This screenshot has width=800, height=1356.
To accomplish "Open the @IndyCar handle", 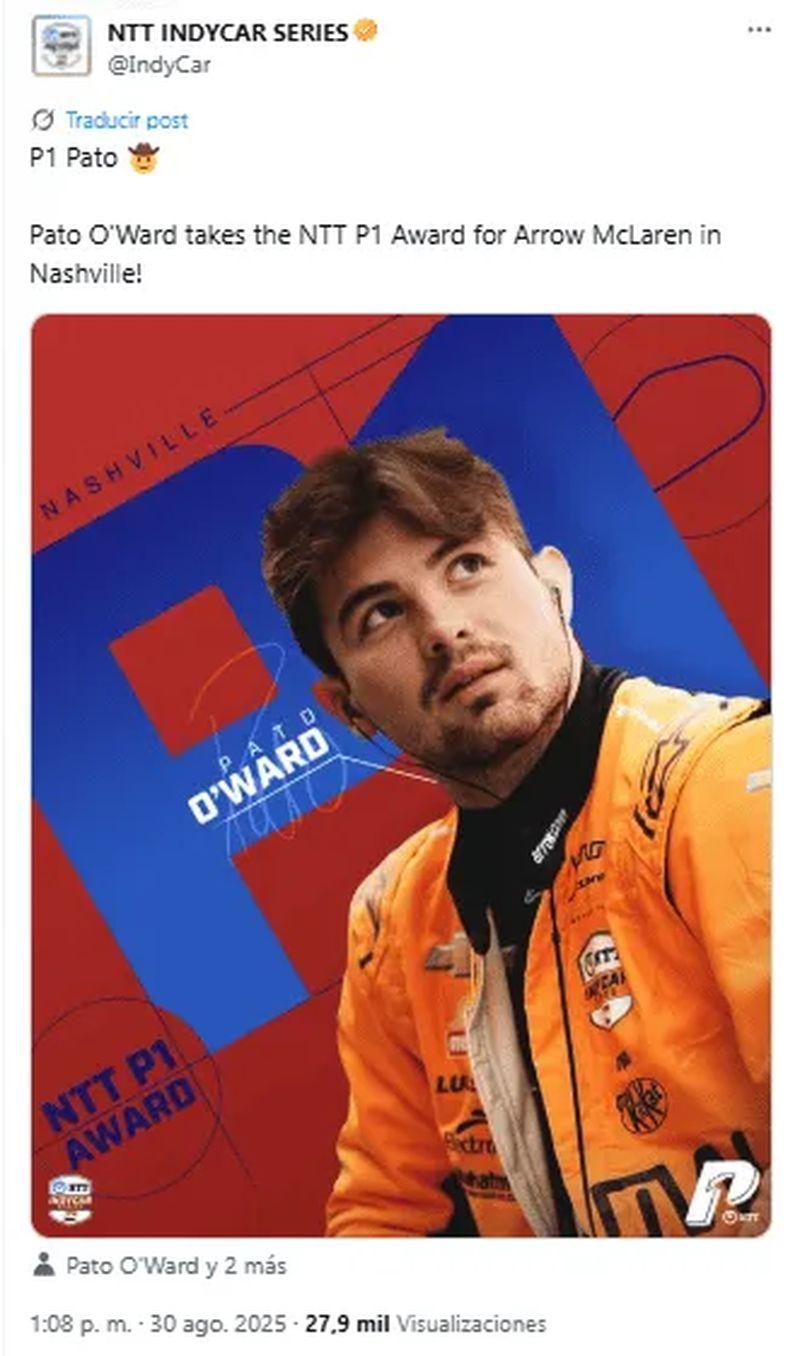I will point(159,63).
